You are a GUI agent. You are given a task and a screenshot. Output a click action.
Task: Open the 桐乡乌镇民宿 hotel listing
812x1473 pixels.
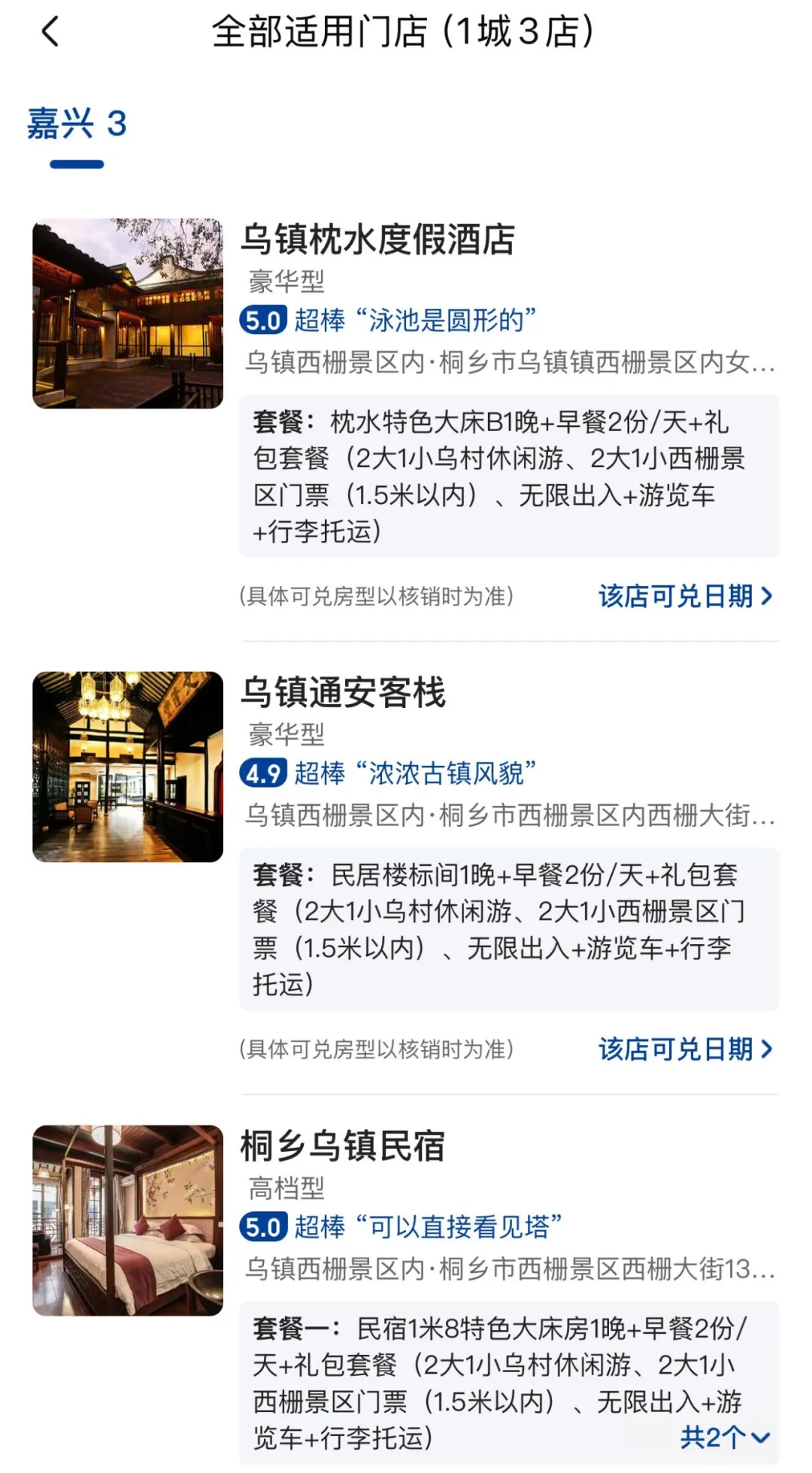[x=342, y=1147]
